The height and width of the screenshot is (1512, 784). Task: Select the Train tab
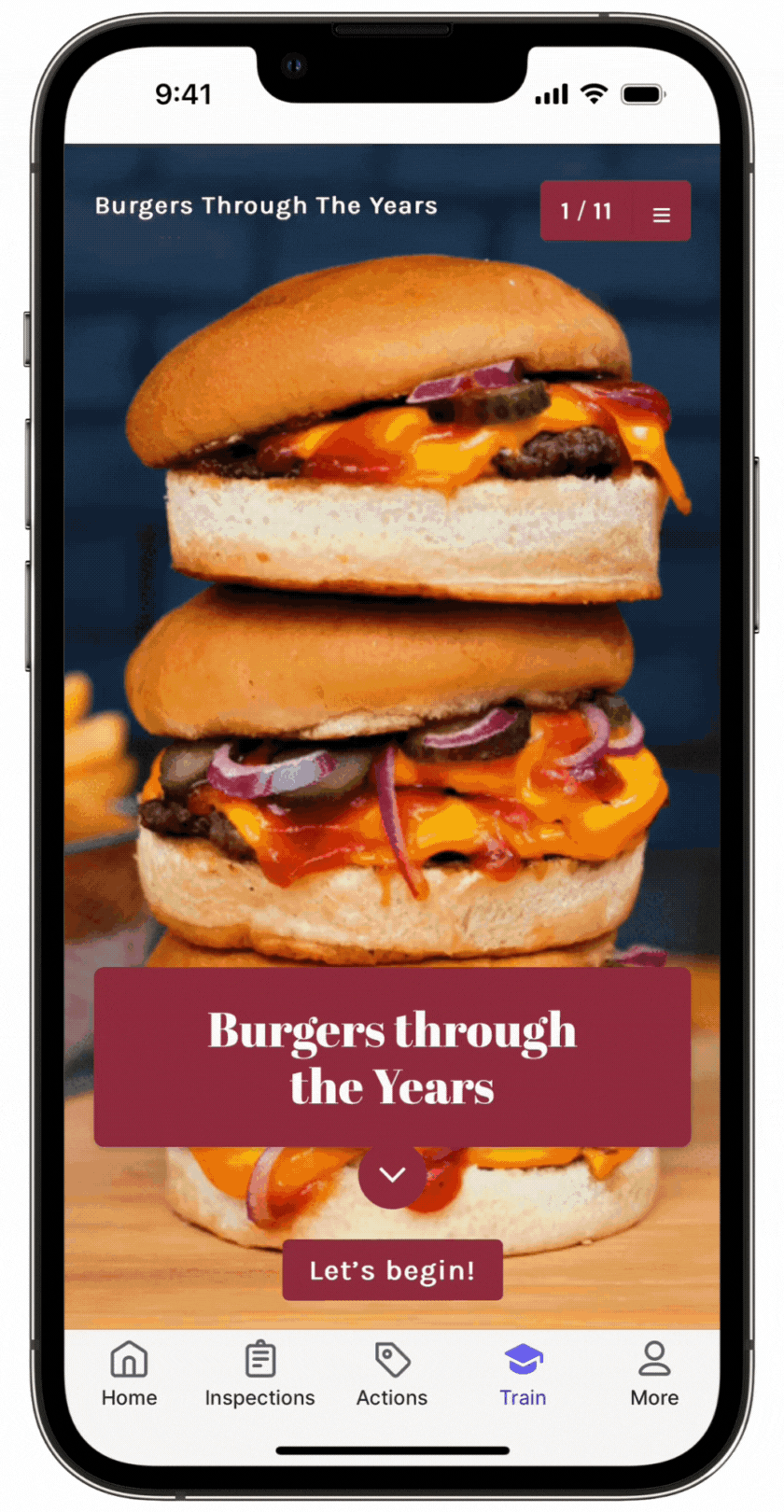[523, 1374]
